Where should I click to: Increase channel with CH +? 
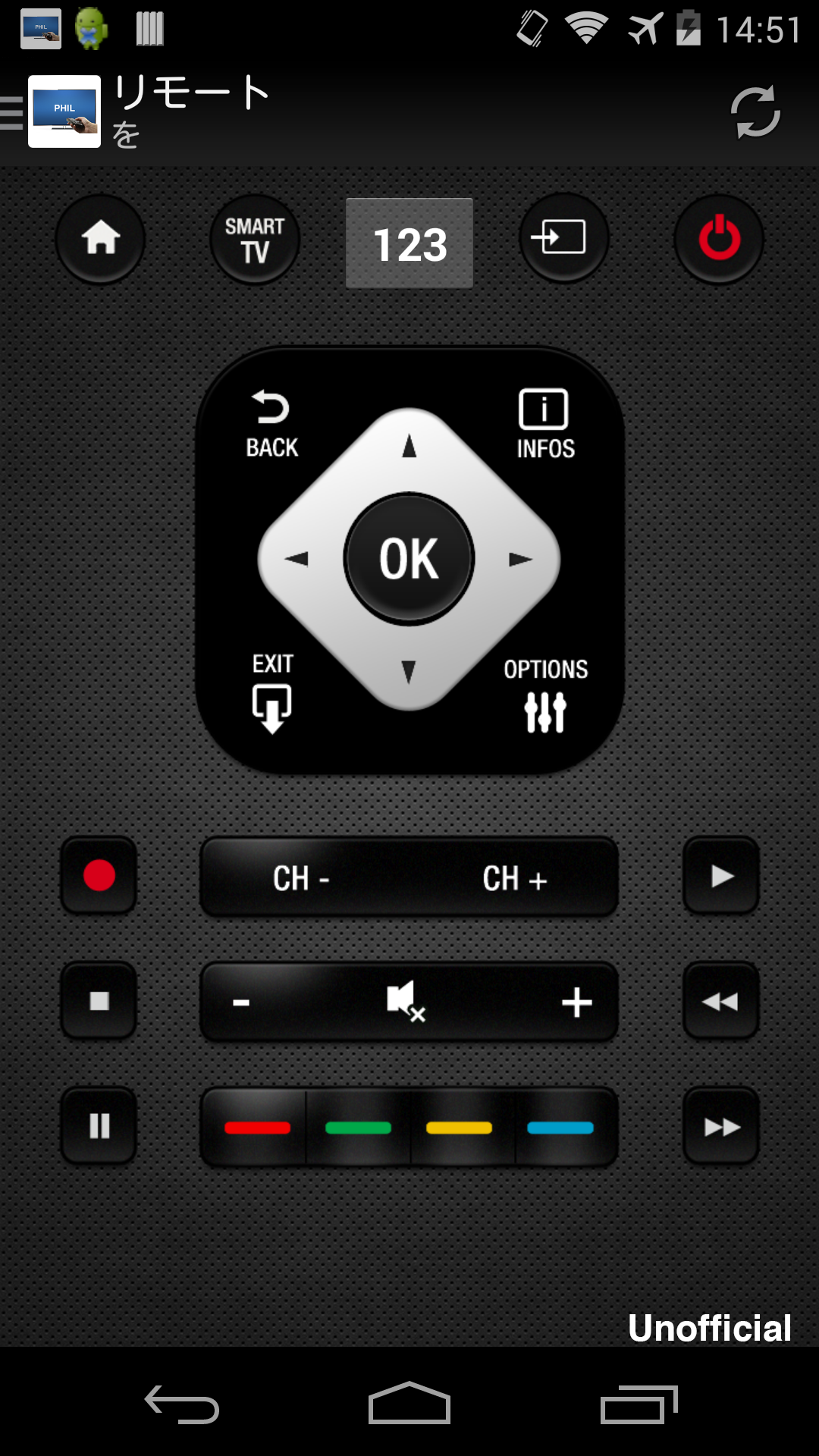click(514, 878)
